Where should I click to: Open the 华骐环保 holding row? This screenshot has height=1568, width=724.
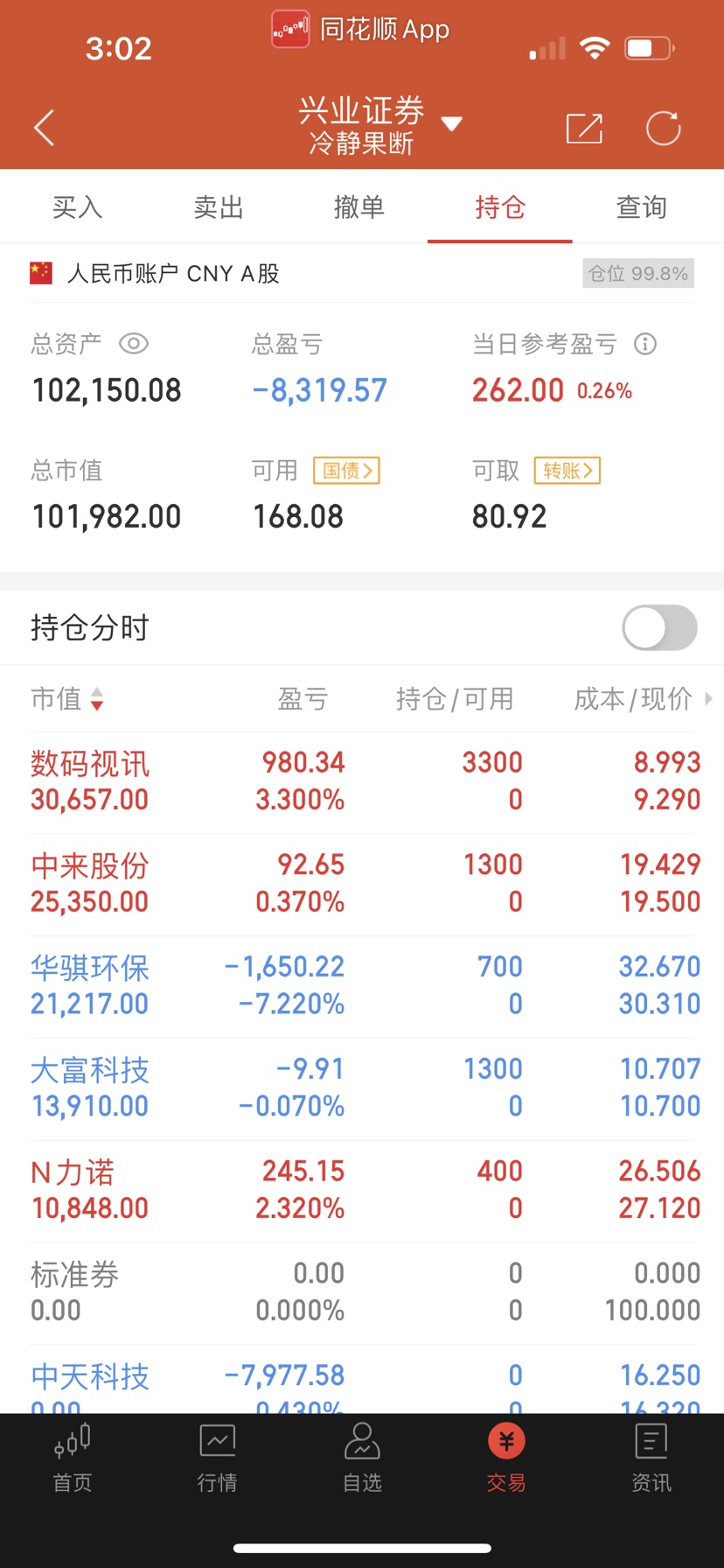362,986
